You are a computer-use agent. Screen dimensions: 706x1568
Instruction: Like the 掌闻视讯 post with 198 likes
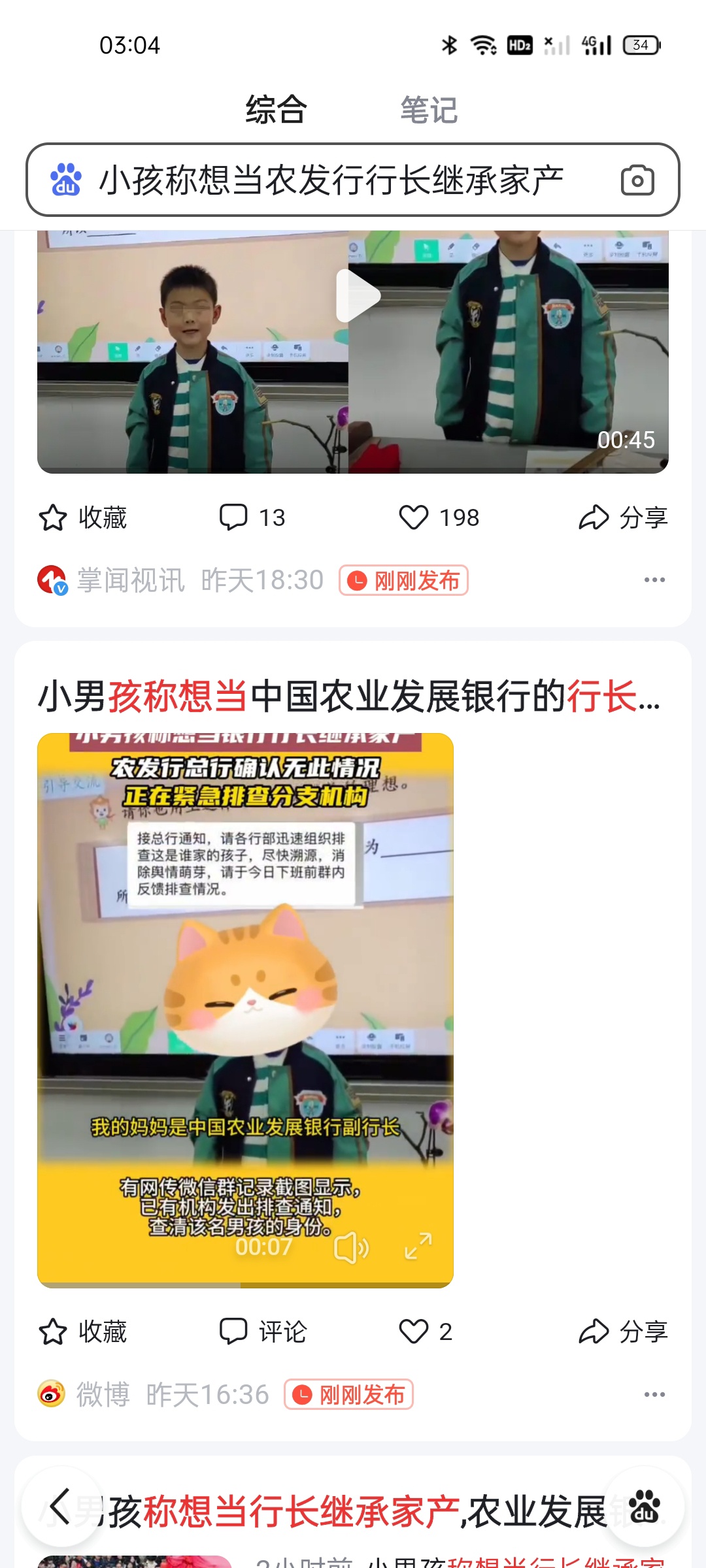tap(439, 517)
